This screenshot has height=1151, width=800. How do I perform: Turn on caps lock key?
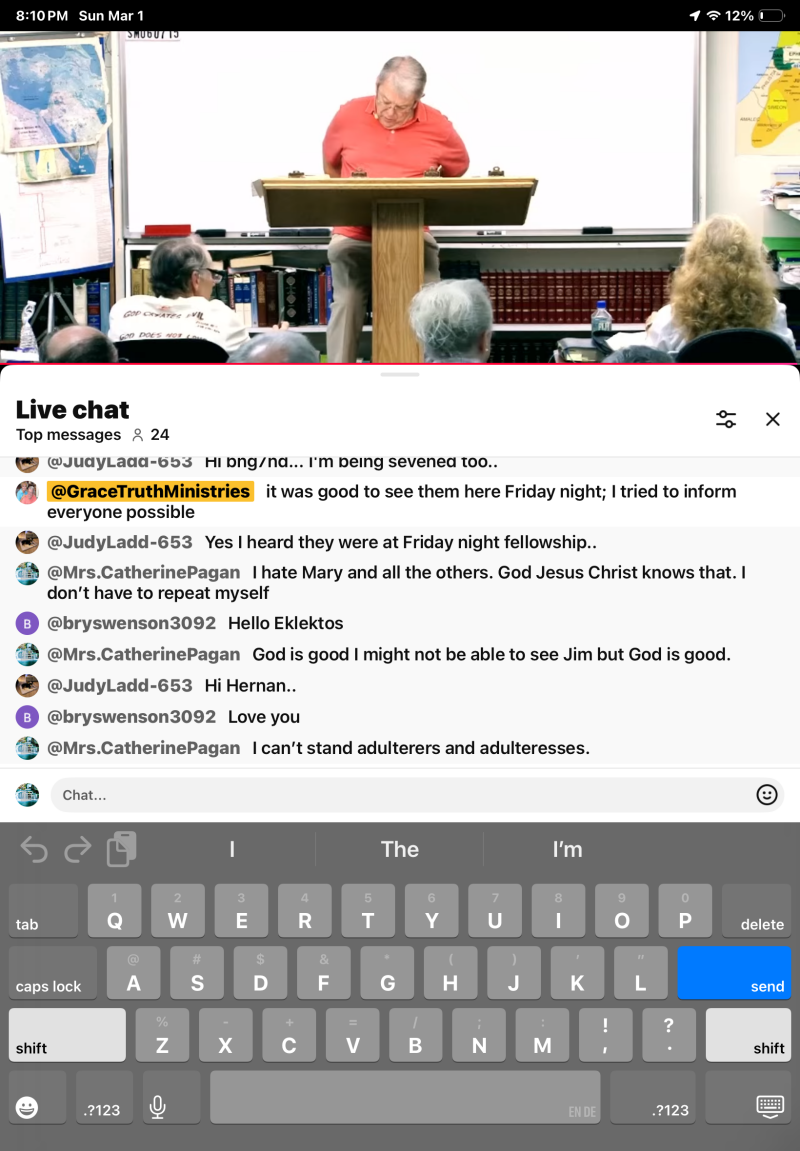52,973
